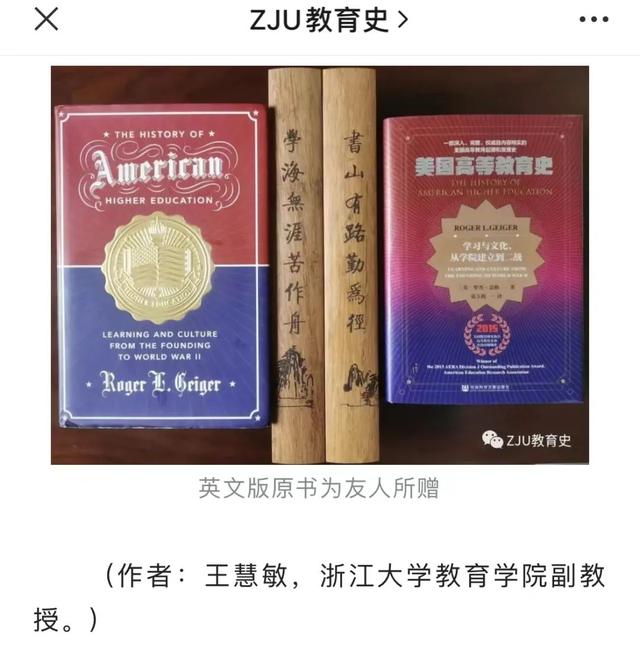The height and width of the screenshot is (657, 640).
Task: View the book photo full screen
Action: 320,265
